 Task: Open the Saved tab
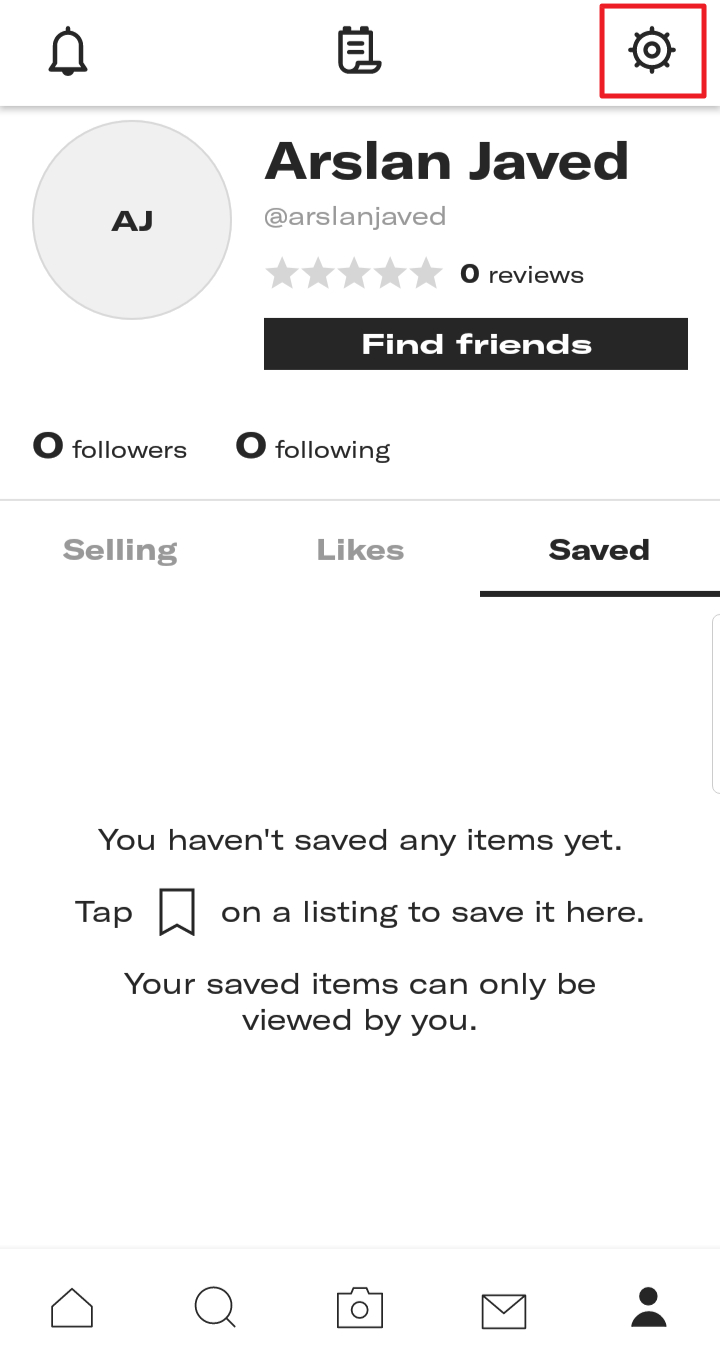pos(598,549)
